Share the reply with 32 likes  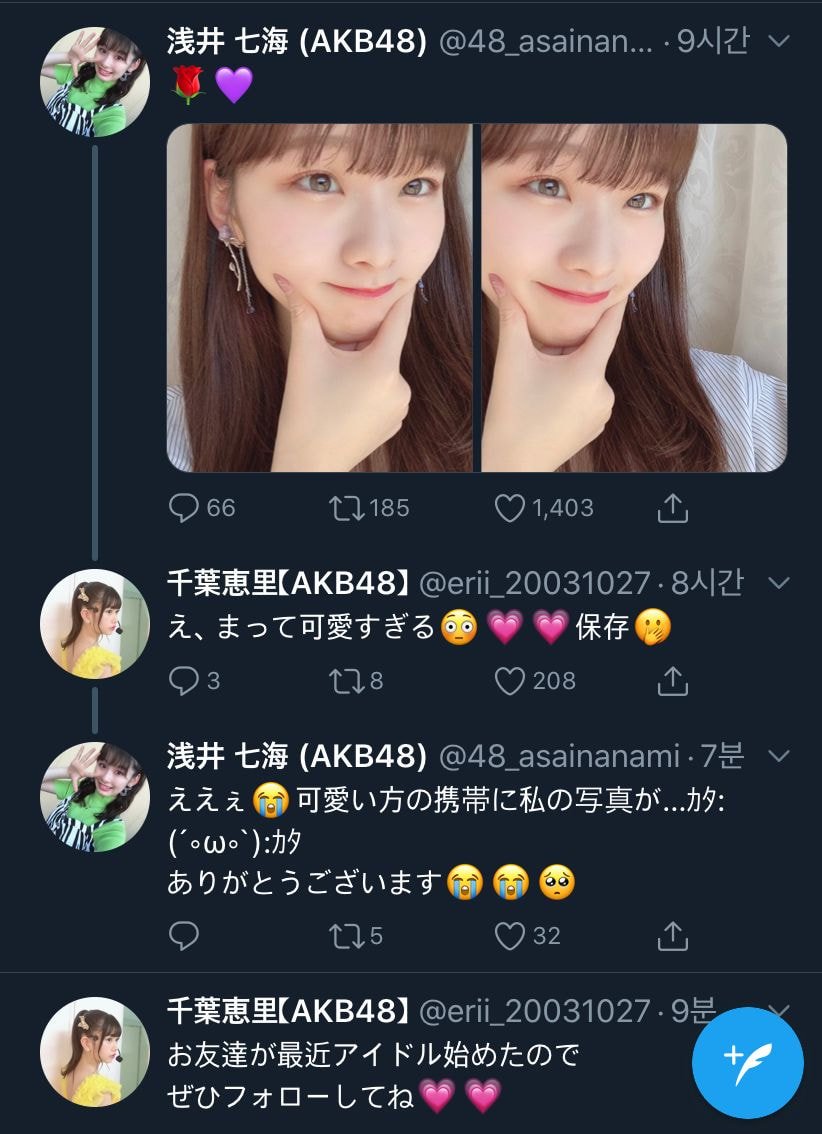pos(673,936)
